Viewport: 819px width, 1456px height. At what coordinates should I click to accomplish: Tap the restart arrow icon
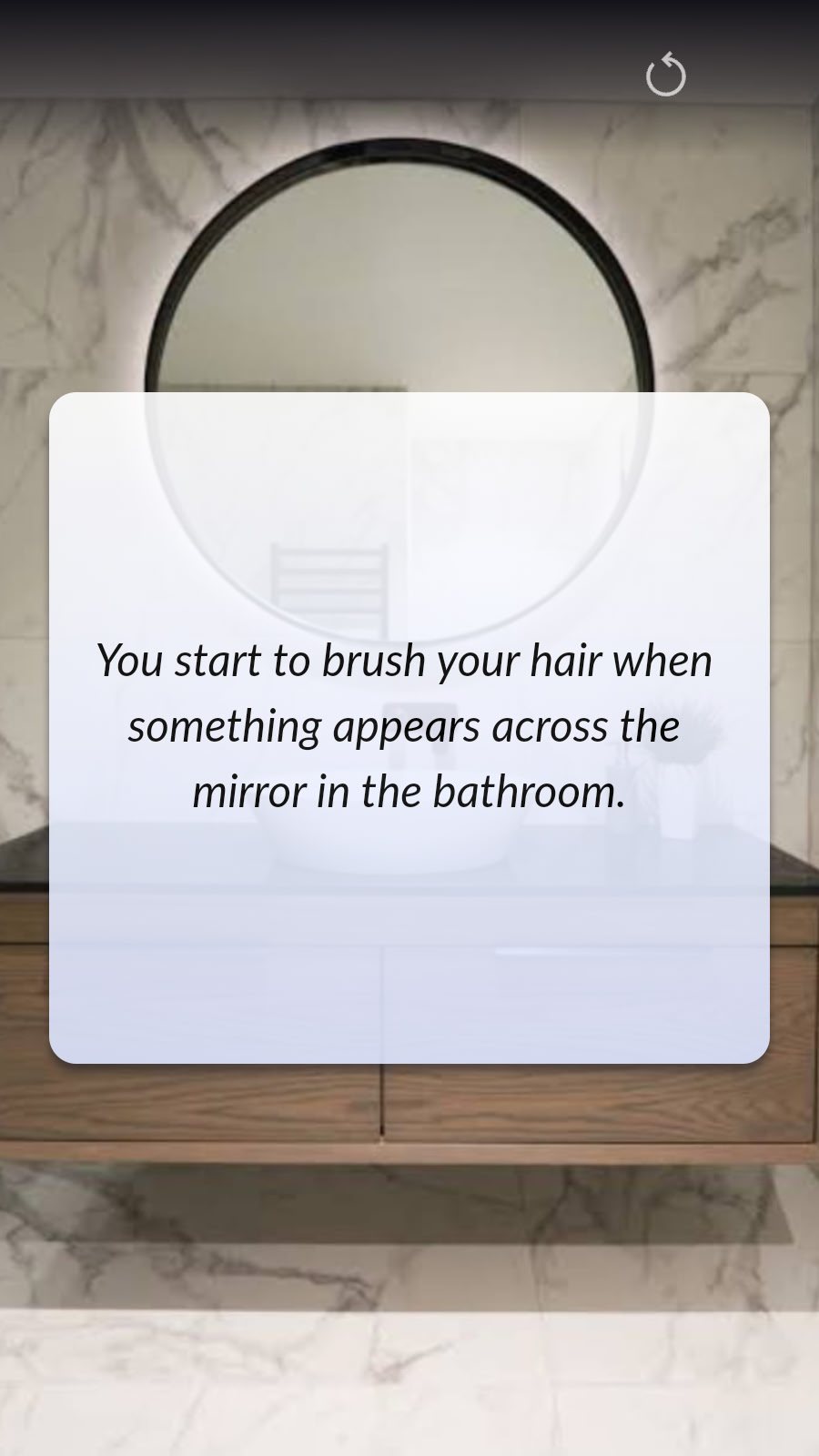click(665, 75)
